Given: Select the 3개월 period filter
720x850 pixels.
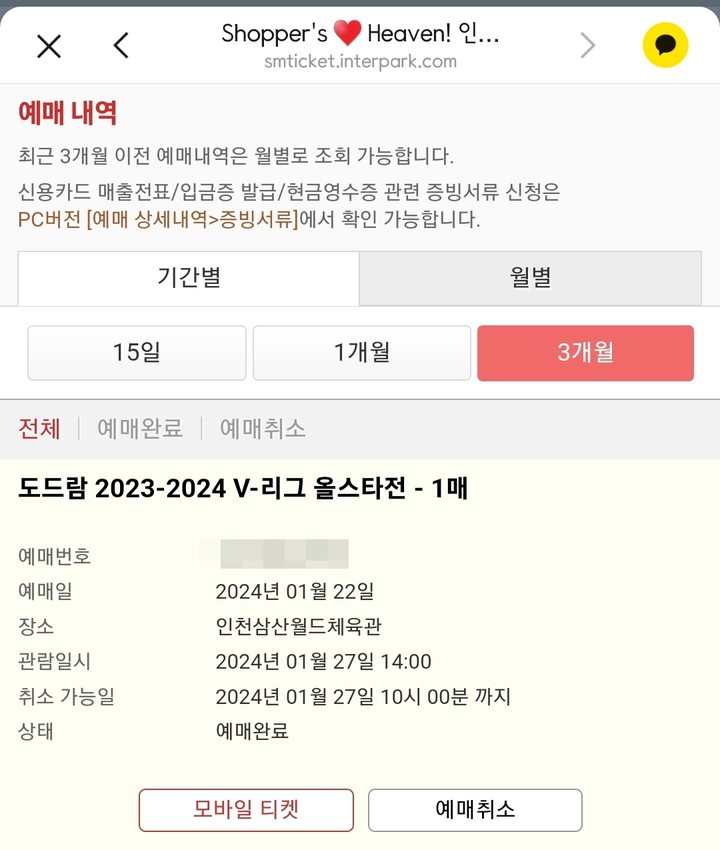Looking at the screenshot, I should click(585, 352).
